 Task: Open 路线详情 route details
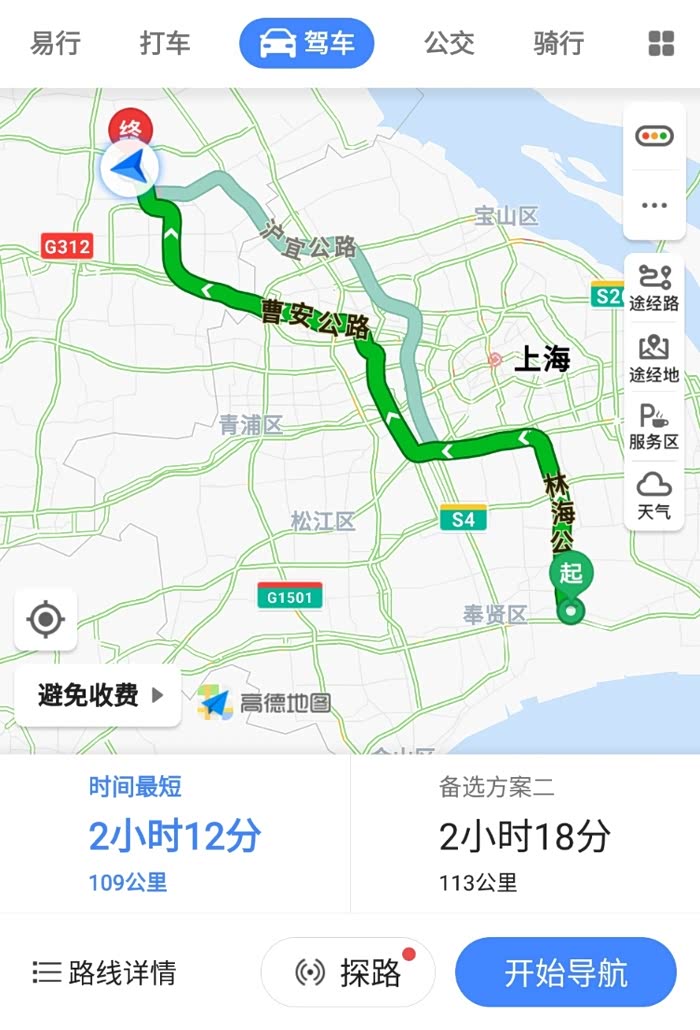pyautogui.click(x=105, y=972)
